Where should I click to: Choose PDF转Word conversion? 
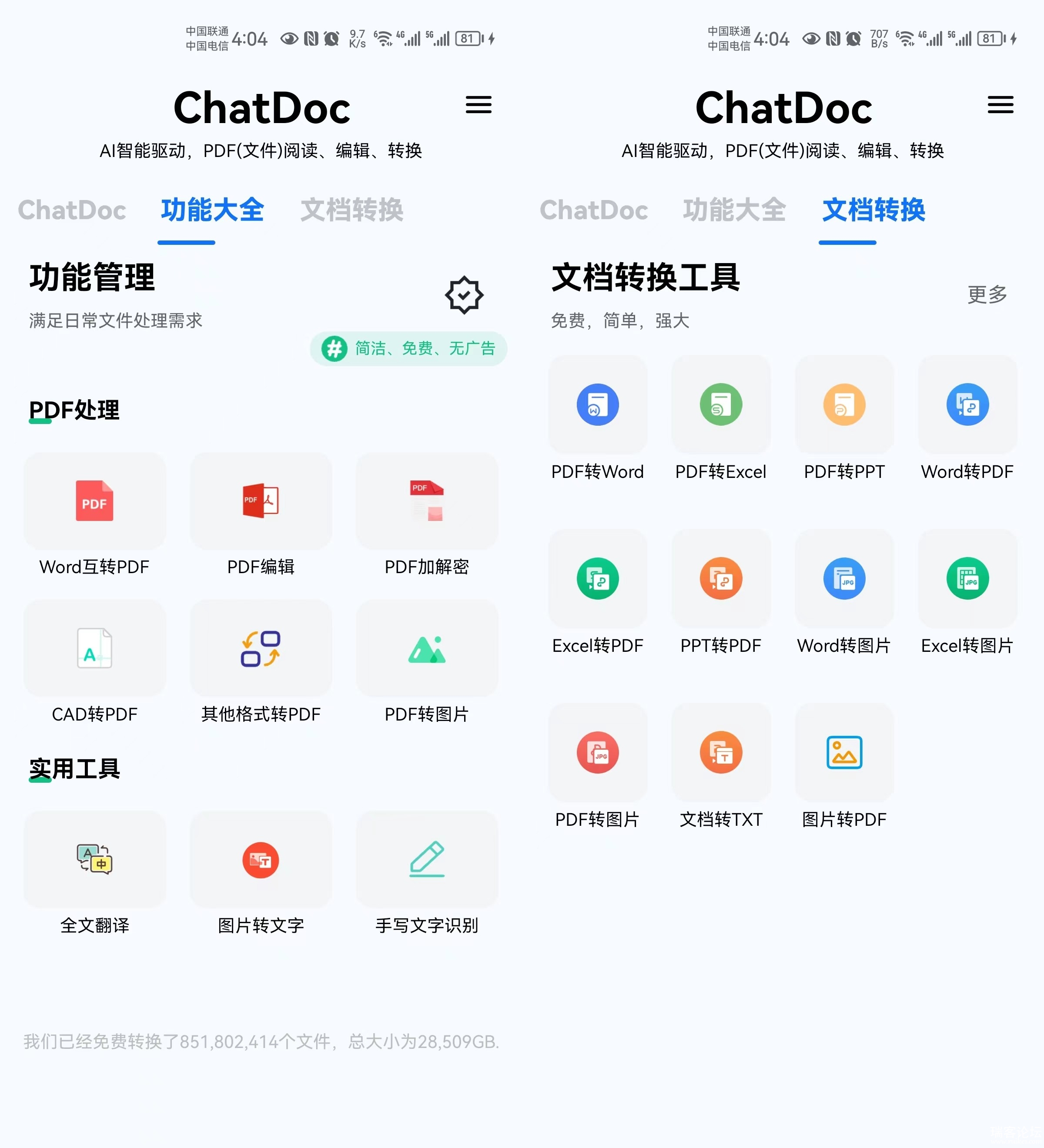tap(597, 405)
